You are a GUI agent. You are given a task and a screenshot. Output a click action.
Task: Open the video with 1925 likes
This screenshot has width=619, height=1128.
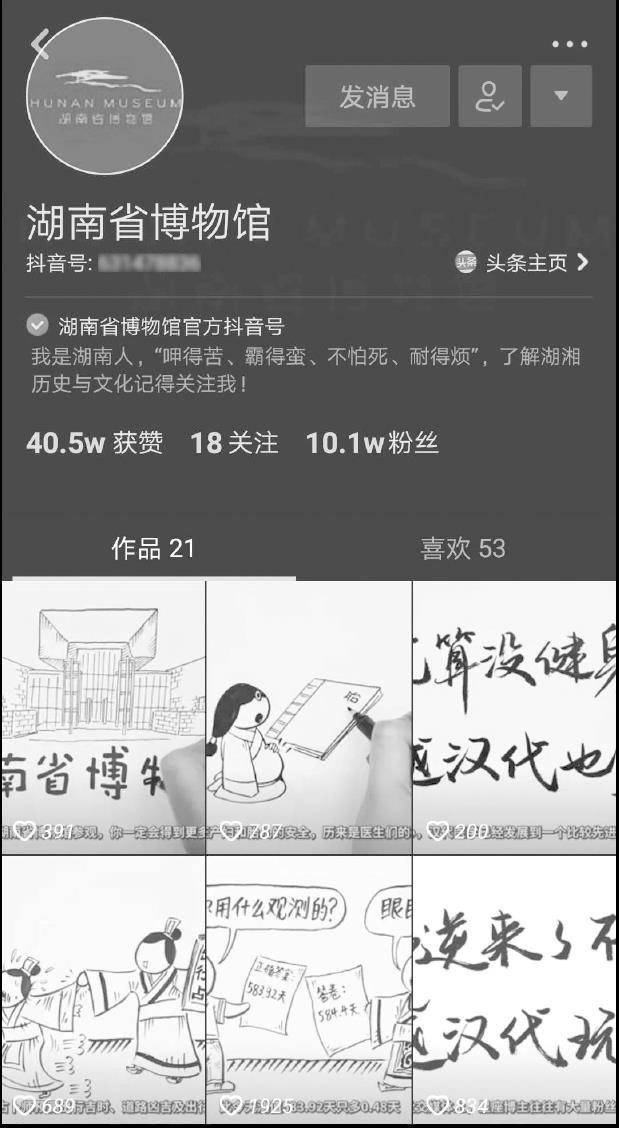click(x=309, y=990)
